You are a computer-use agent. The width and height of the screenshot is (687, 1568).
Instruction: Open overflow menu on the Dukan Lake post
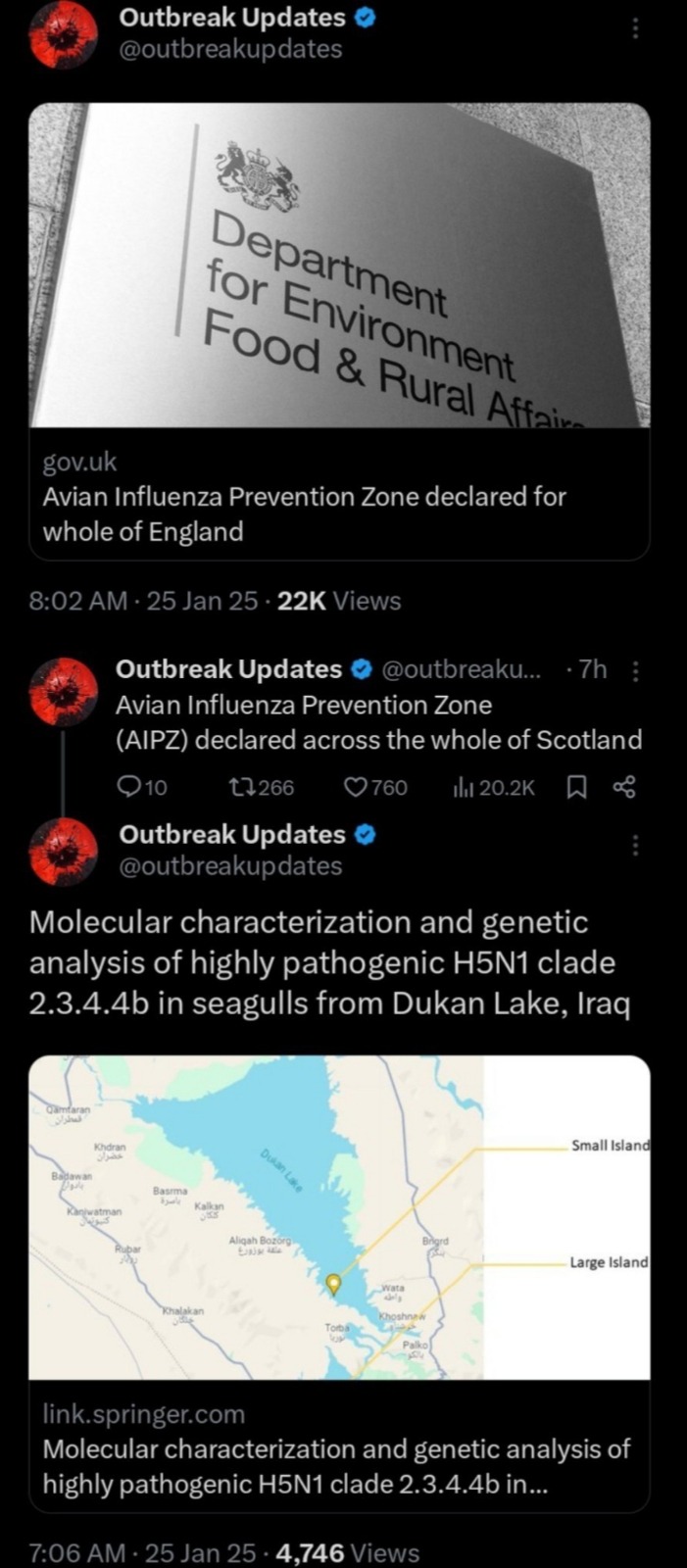pos(635,846)
